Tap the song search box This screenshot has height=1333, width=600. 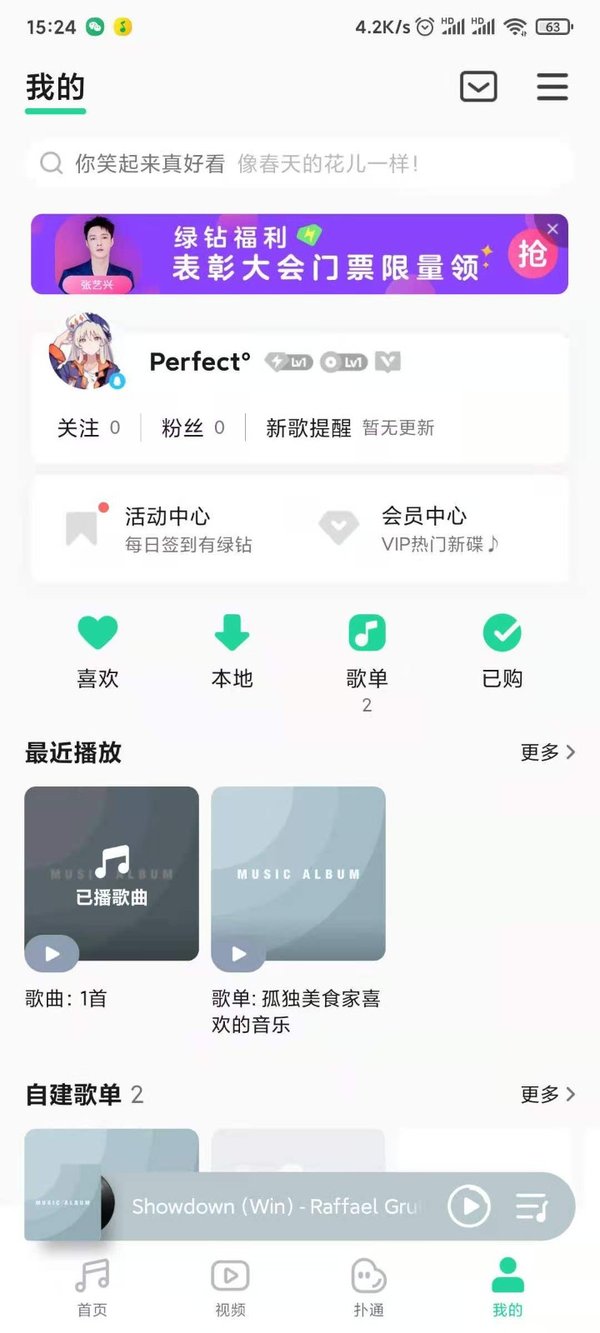coord(300,164)
